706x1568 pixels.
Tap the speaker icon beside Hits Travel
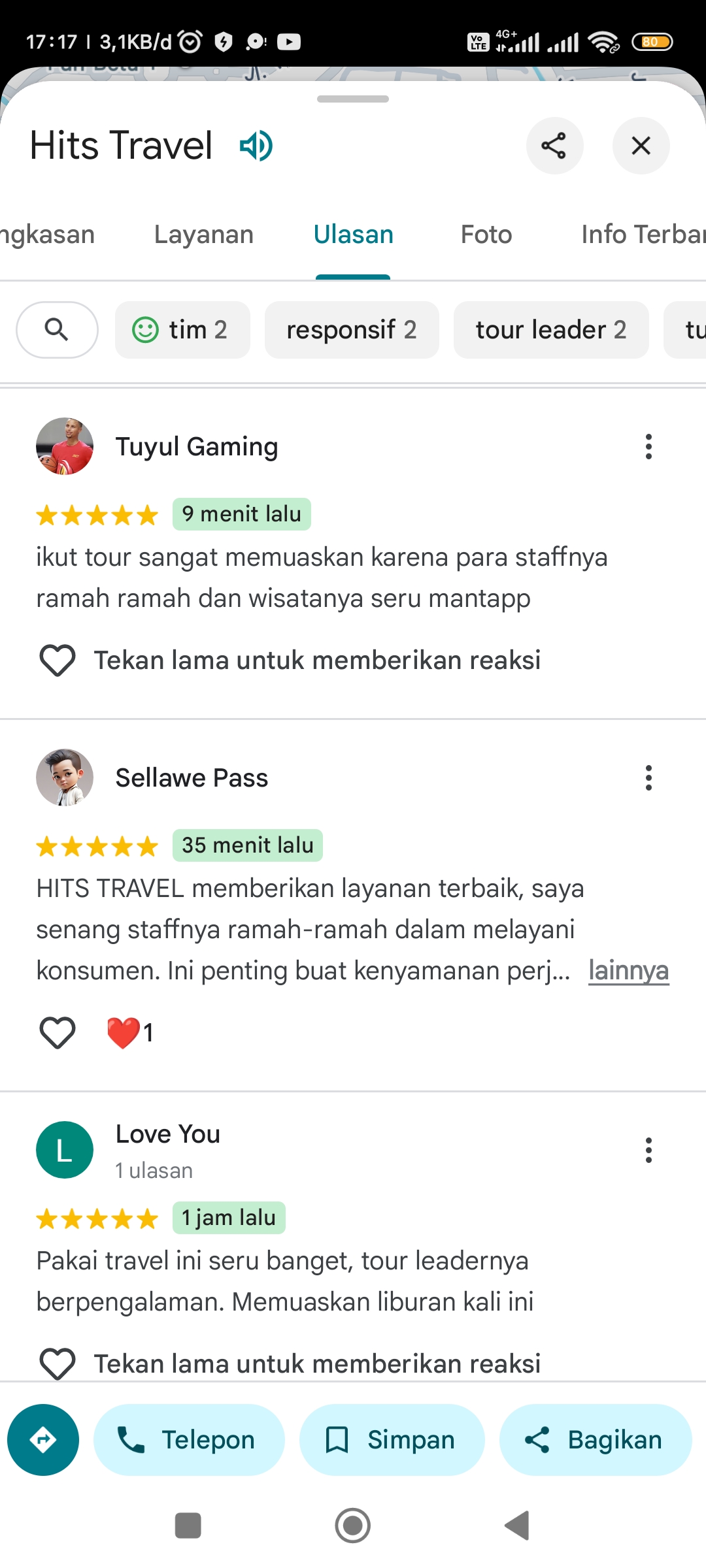[256, 146]
